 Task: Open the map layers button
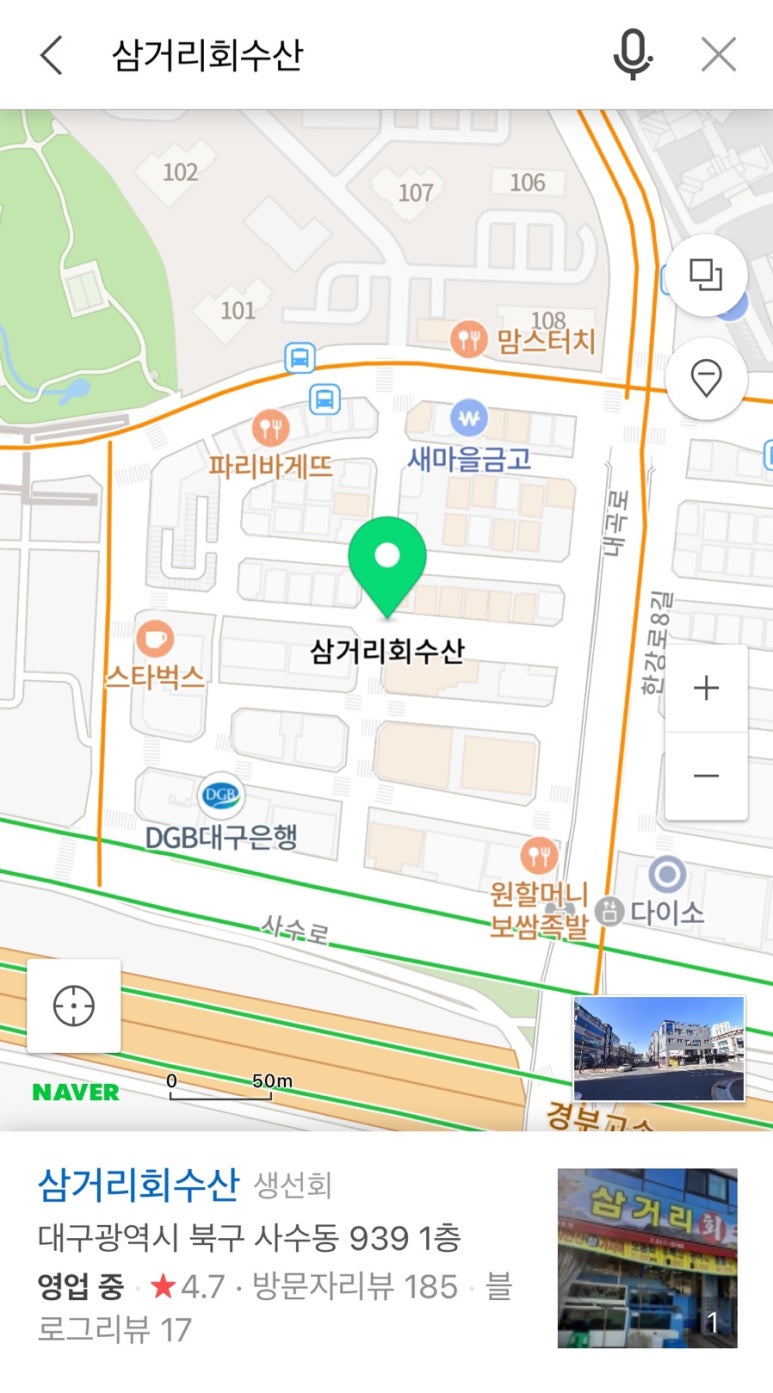click(x=706, y=275)
